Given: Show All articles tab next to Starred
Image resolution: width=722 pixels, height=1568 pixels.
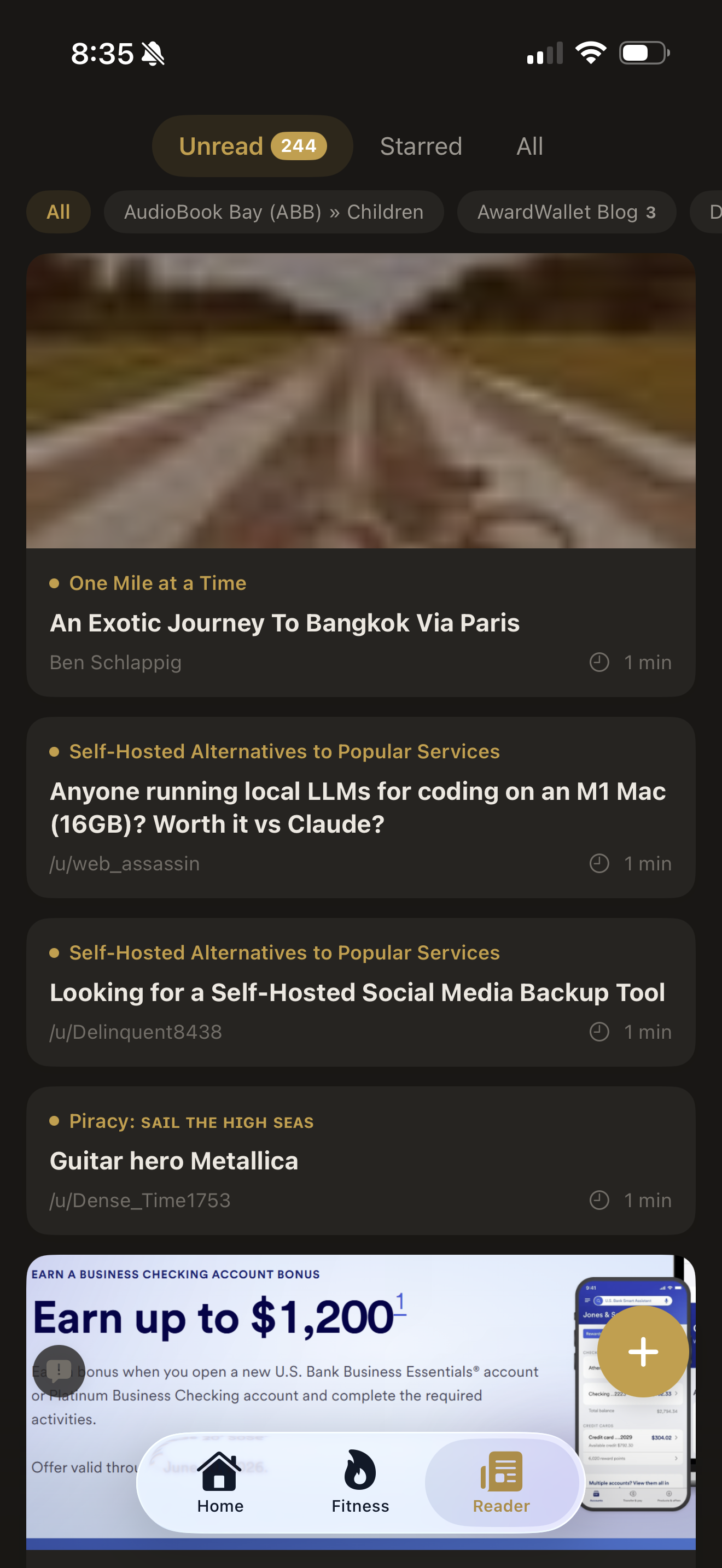Looking at the screenshot, I should click(529, 146).
